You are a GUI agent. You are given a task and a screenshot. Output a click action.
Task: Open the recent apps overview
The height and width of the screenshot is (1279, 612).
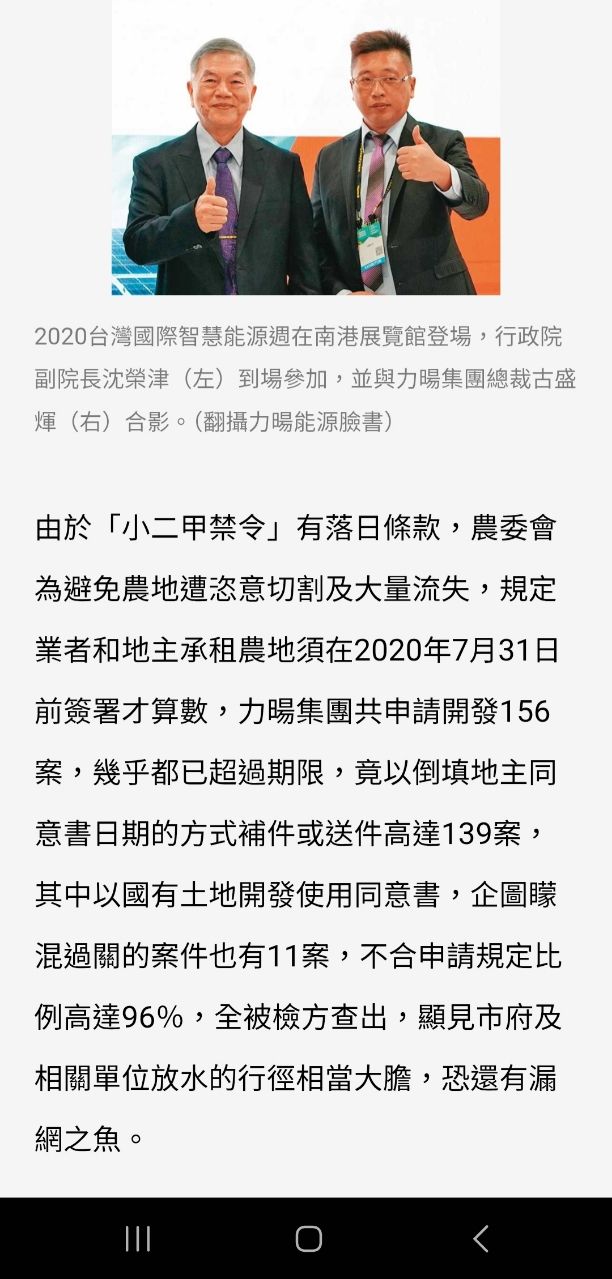point(137,1239)
